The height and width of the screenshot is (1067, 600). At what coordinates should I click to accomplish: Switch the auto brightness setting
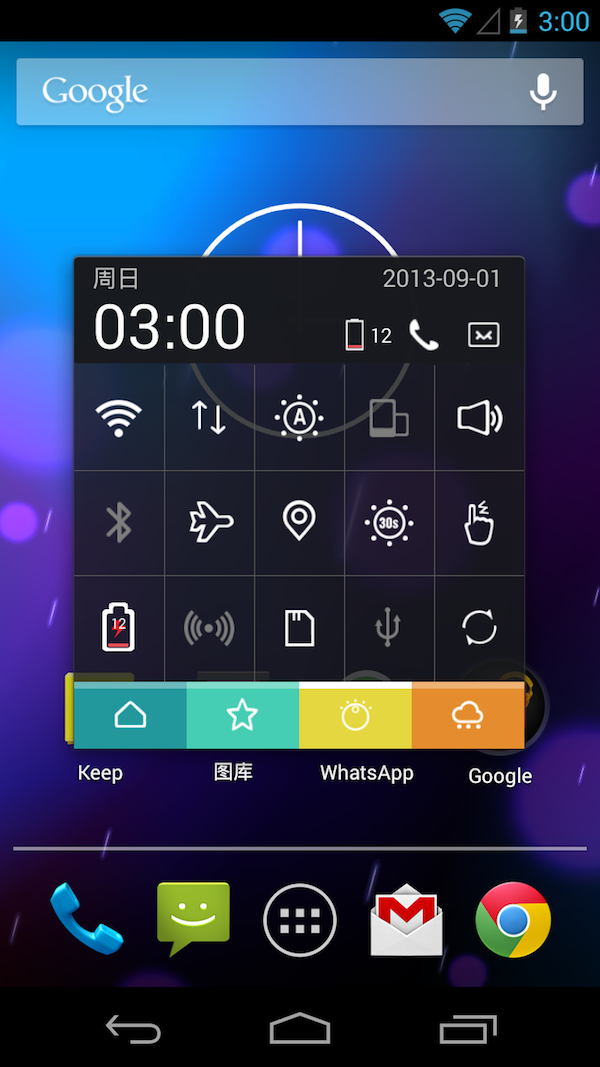point(299,417)
